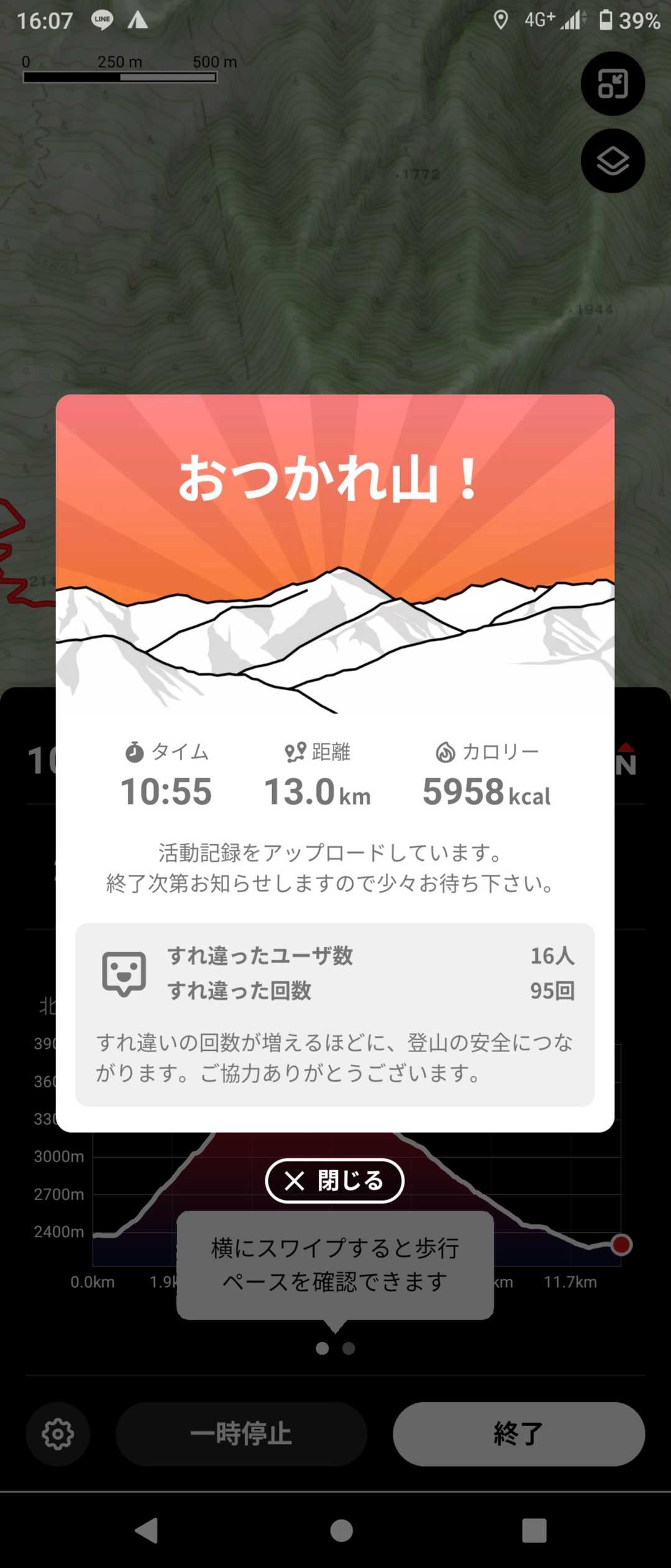Tap 一時停止 to pause recording
671x1568 pixels.
tap(241, 1434)
